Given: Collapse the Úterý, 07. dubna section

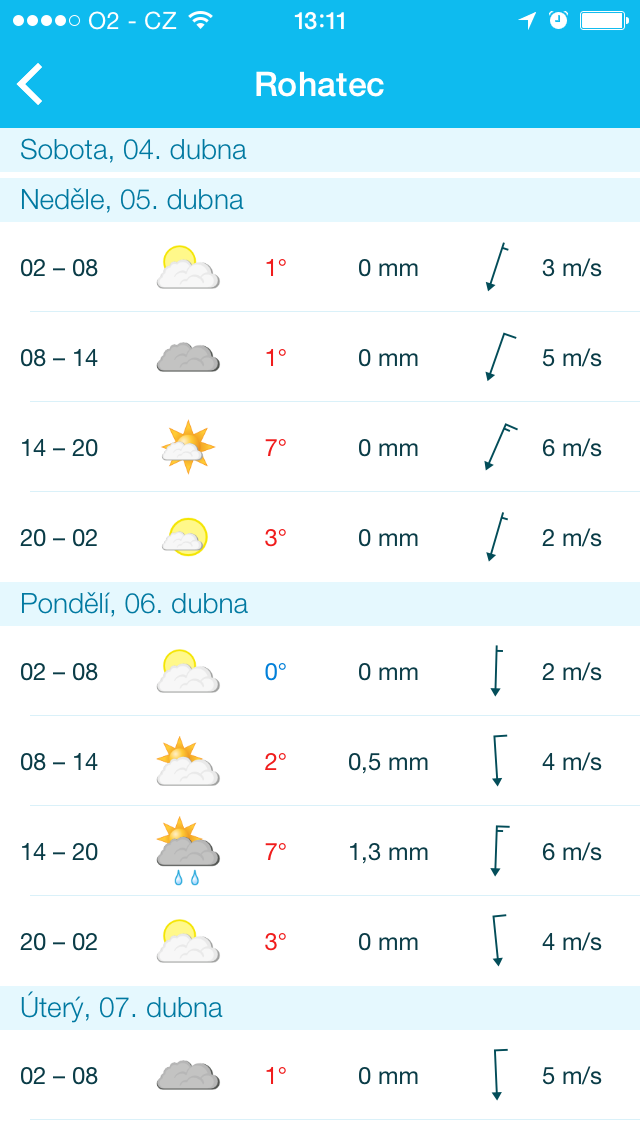Looking at the screenshot, I should coord(320,1008).
